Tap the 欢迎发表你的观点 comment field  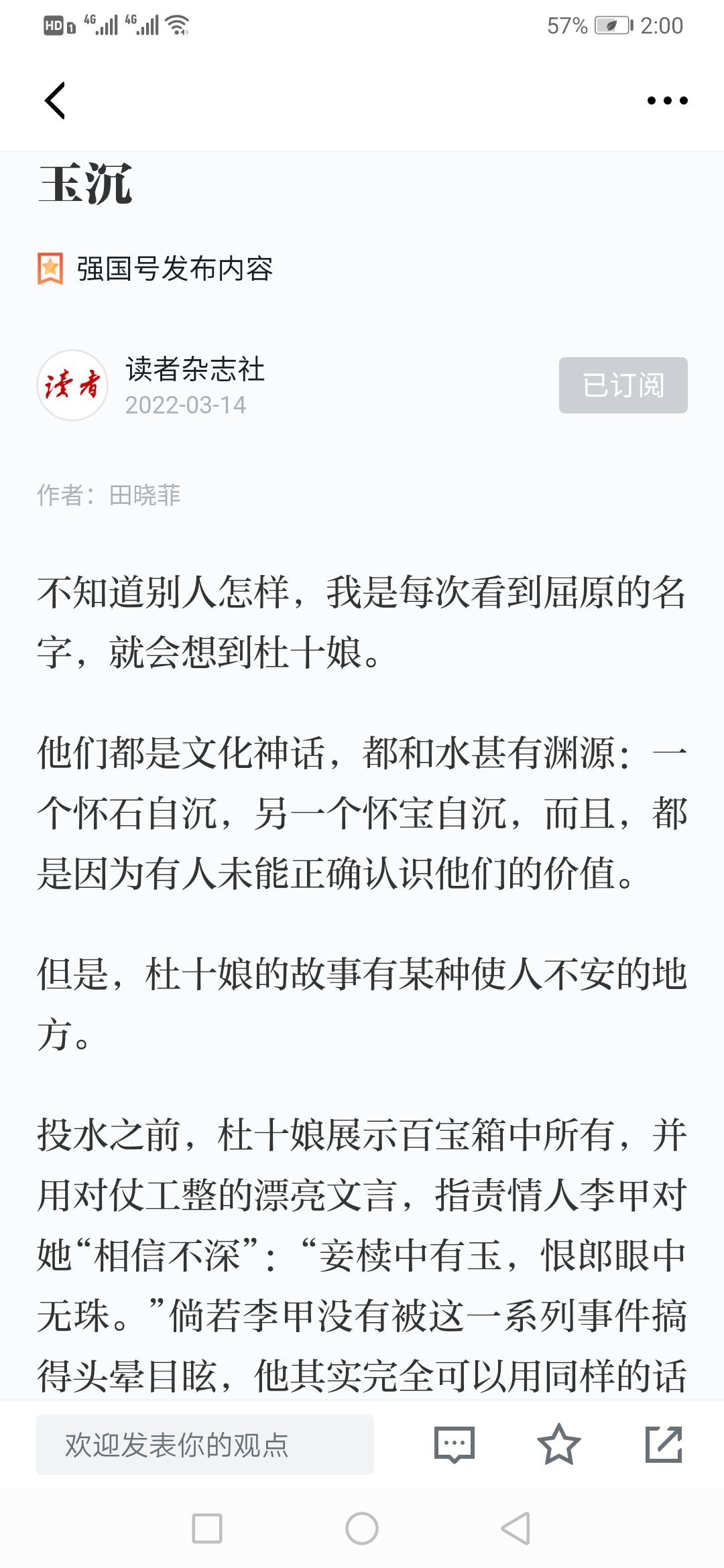(205, 1445)
